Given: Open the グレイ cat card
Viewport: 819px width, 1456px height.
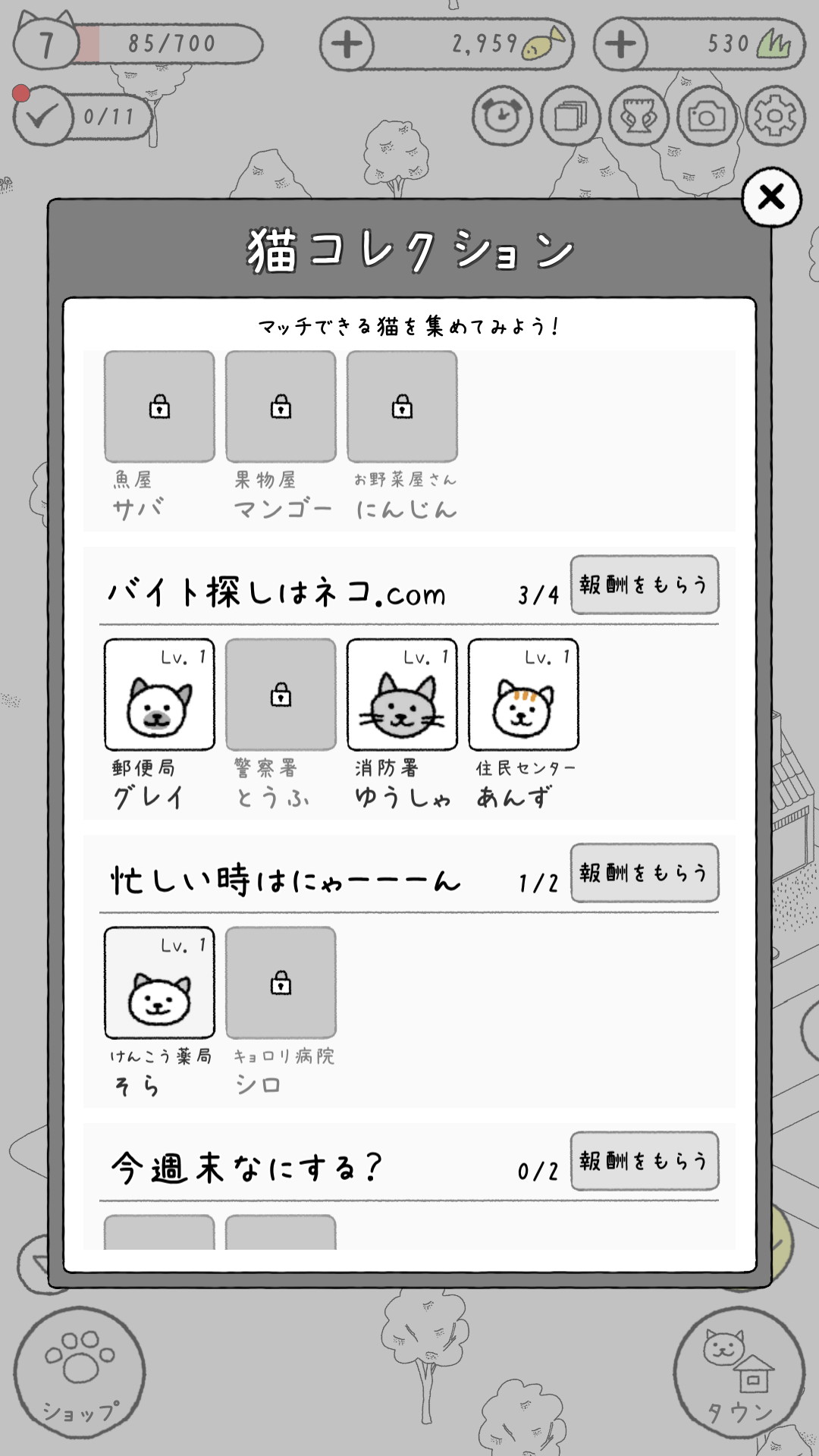Looking at the screenshot, I should click(159, 695).
